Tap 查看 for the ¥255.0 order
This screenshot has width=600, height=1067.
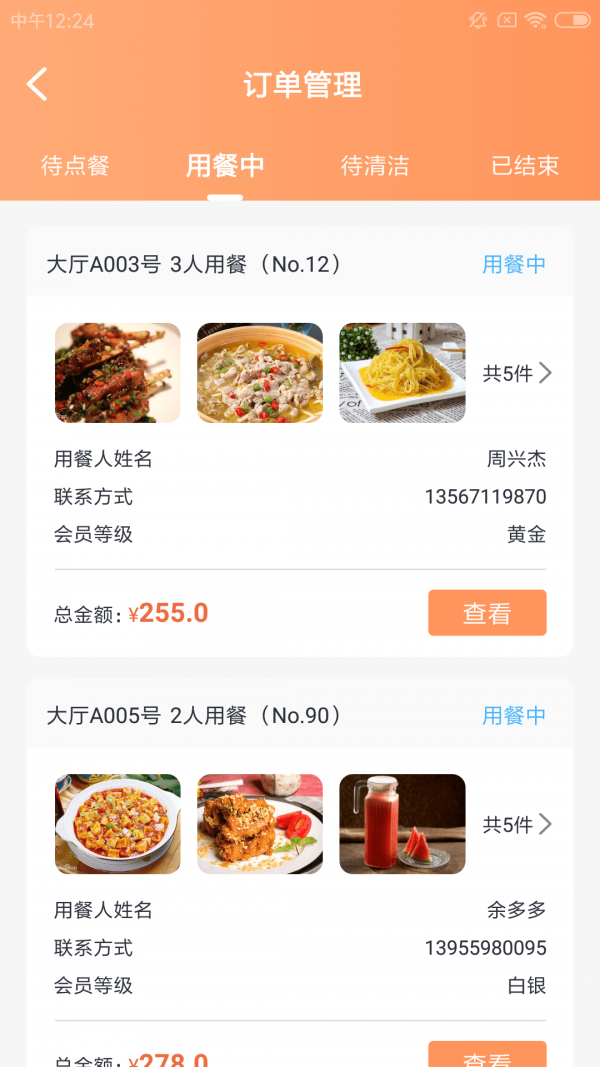coord(487,613)
